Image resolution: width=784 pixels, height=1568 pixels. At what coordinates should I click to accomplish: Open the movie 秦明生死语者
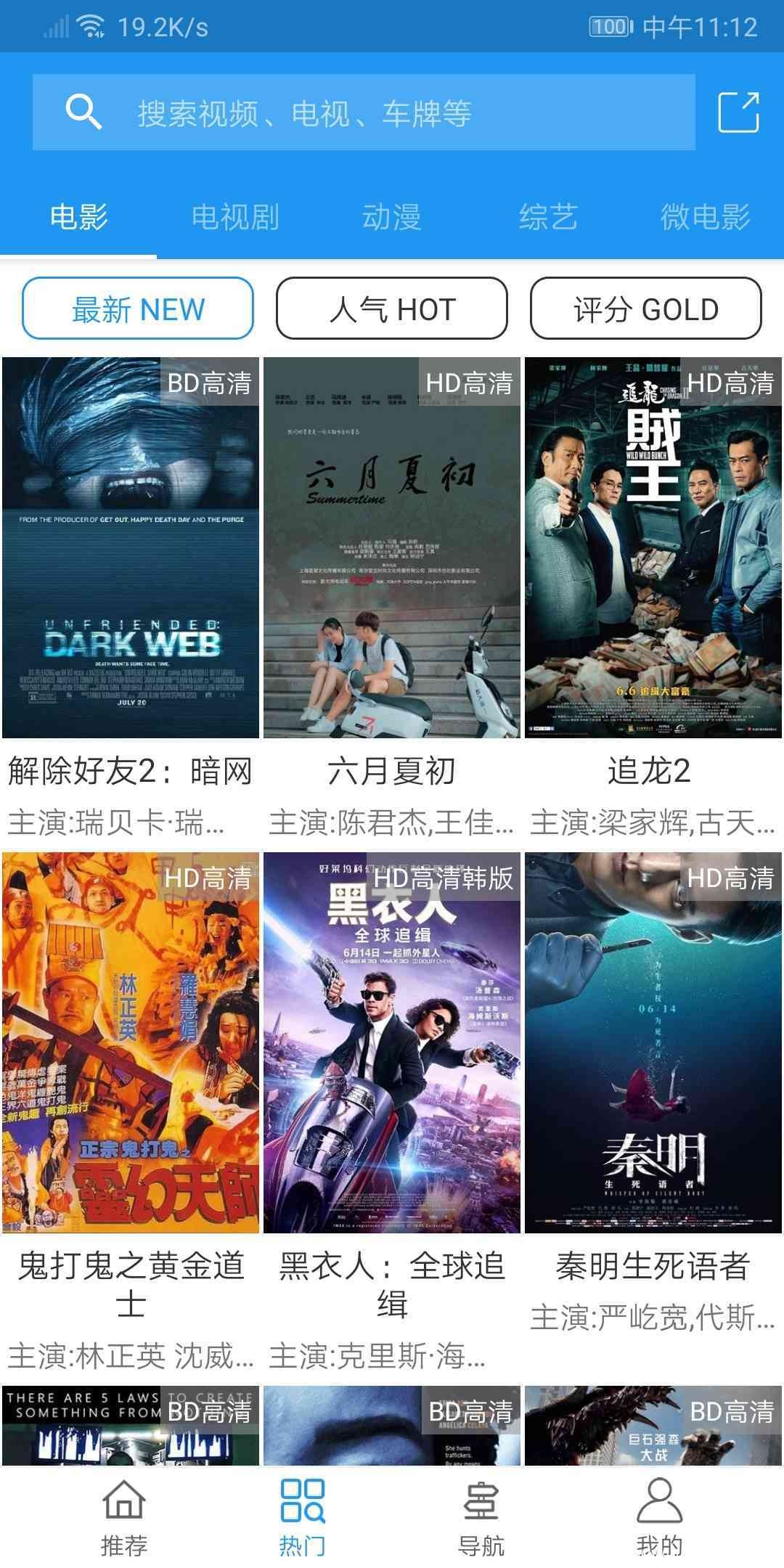[653, 1042]
